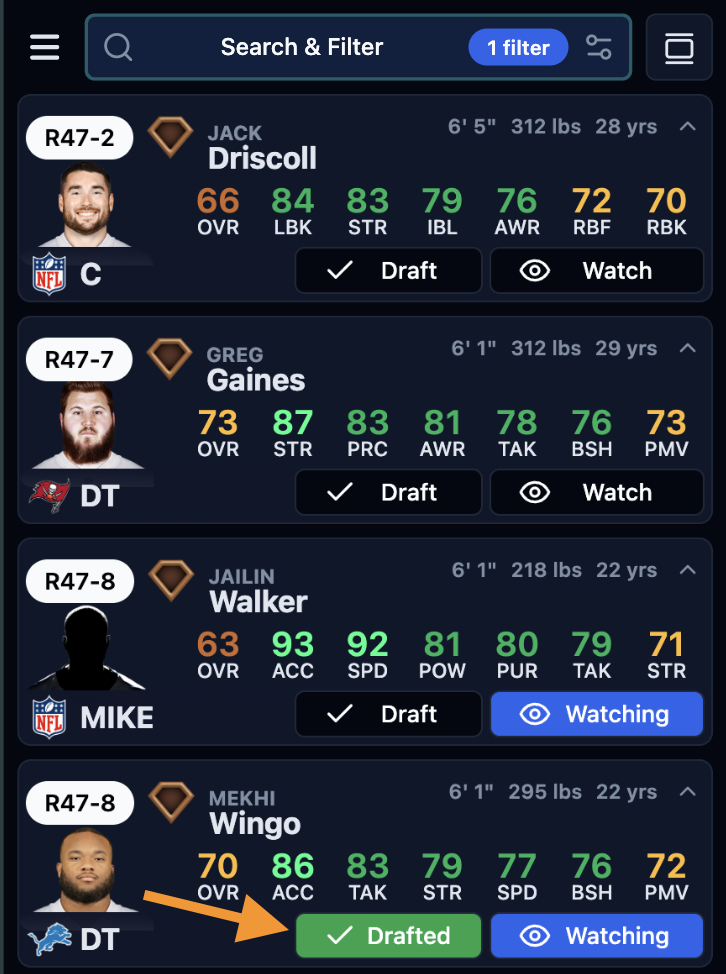
Task: Draft Greg Gaines
Action: coord(388,492)
